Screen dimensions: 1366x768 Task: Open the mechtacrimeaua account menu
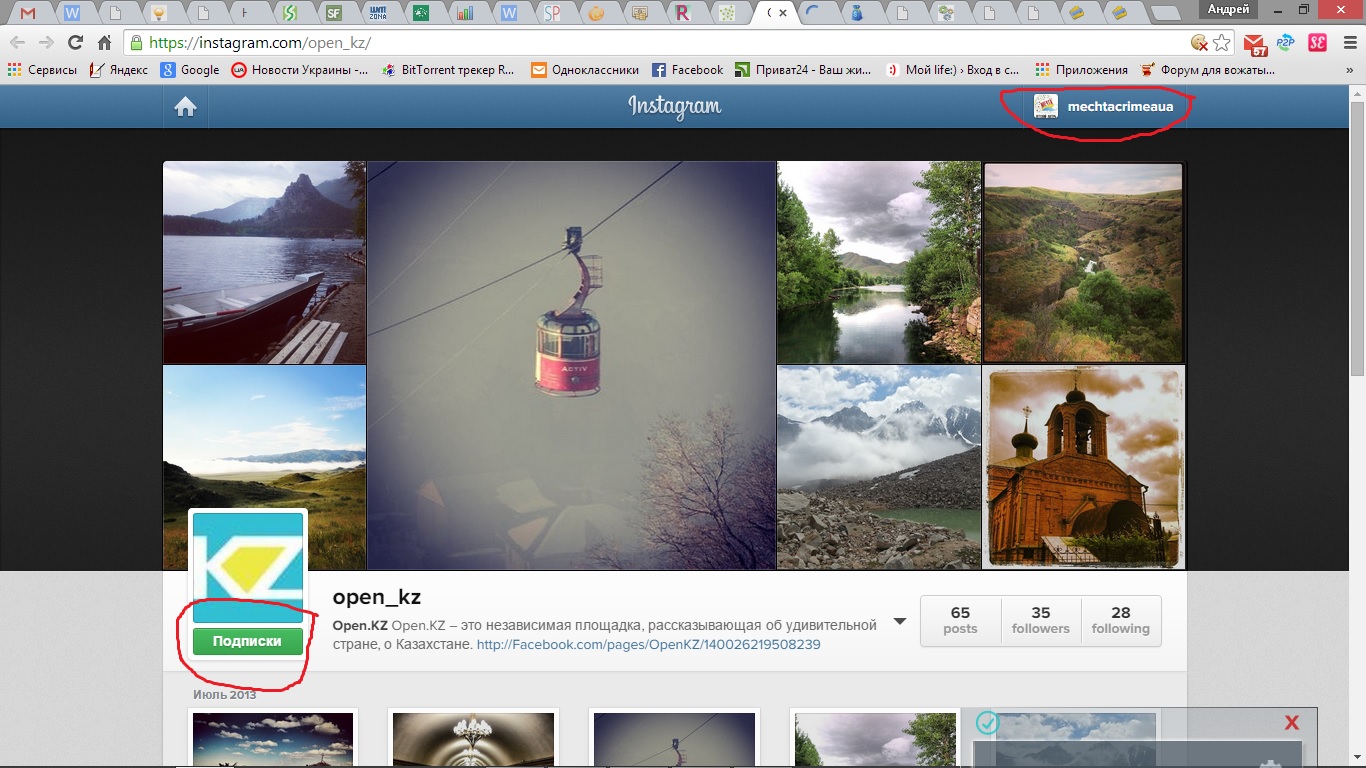click(1102, 106)
